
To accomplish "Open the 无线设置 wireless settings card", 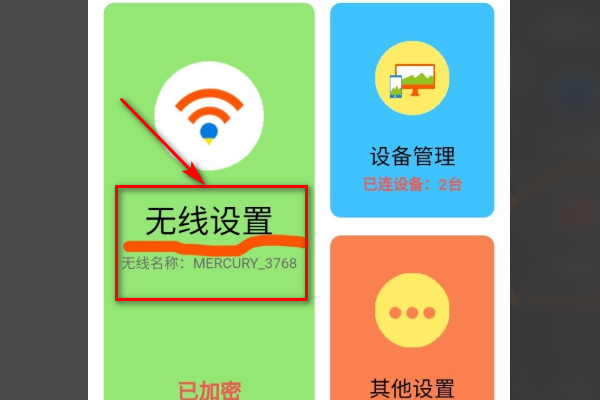I will [x=209, y=221].
